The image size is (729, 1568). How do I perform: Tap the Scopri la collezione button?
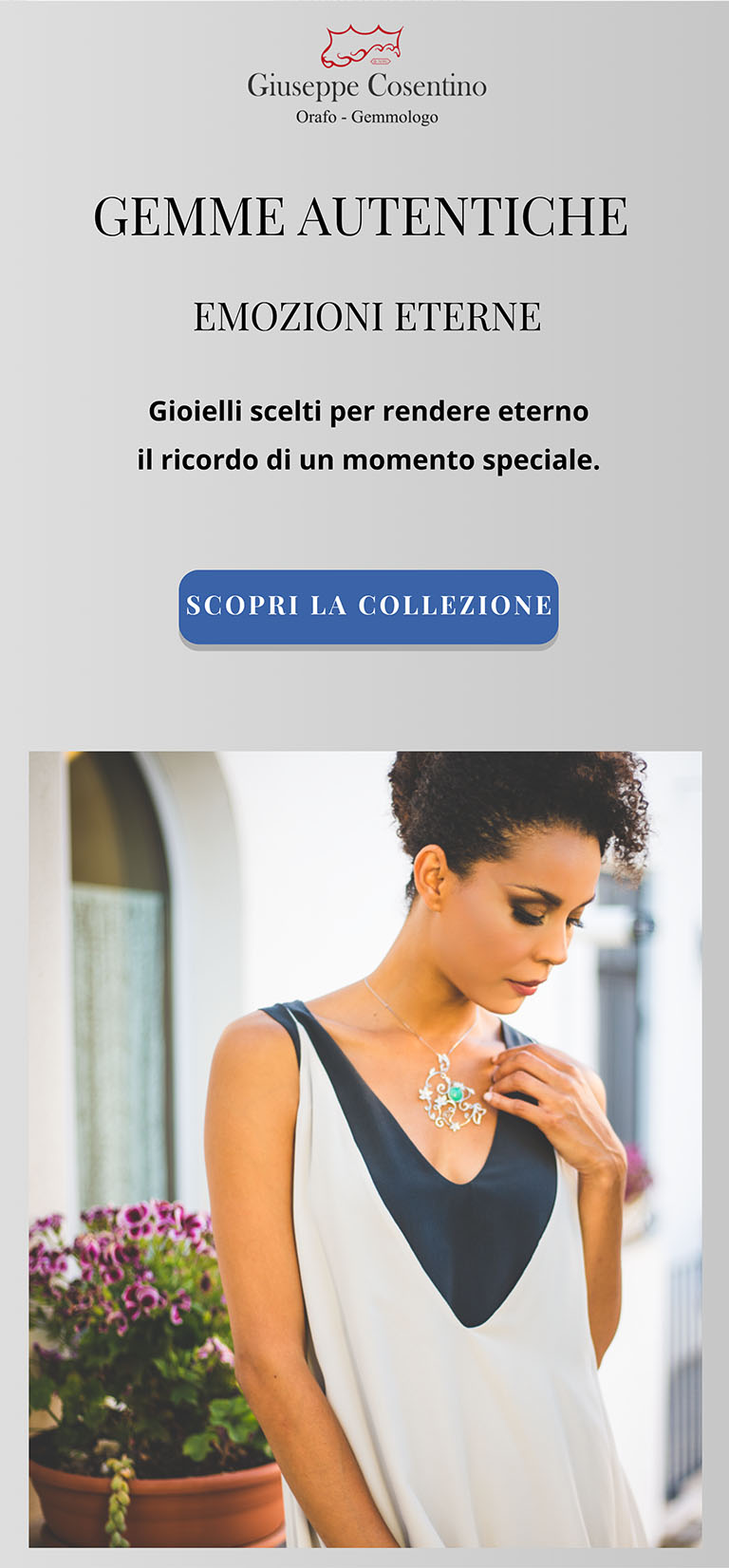[x=368, y=607]
